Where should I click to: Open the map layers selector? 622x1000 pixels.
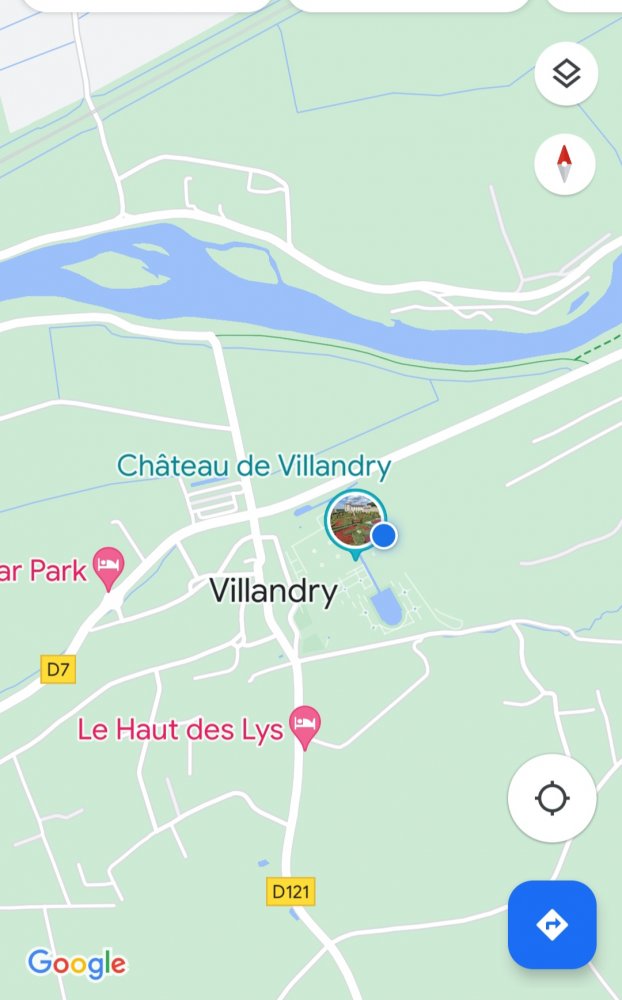566,74
